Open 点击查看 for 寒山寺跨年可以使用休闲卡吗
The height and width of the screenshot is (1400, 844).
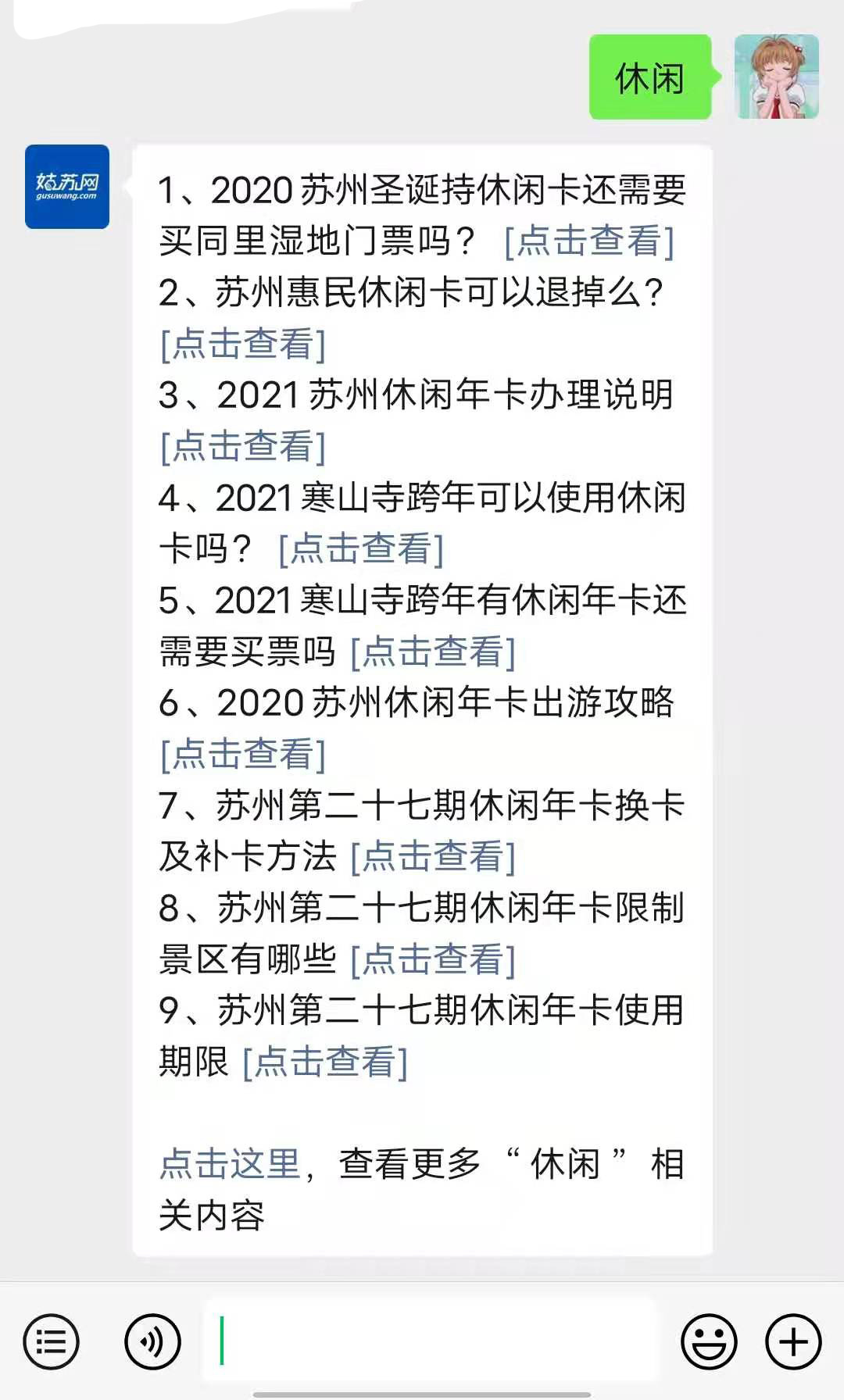pyautogui.click(x=361, y=548)
